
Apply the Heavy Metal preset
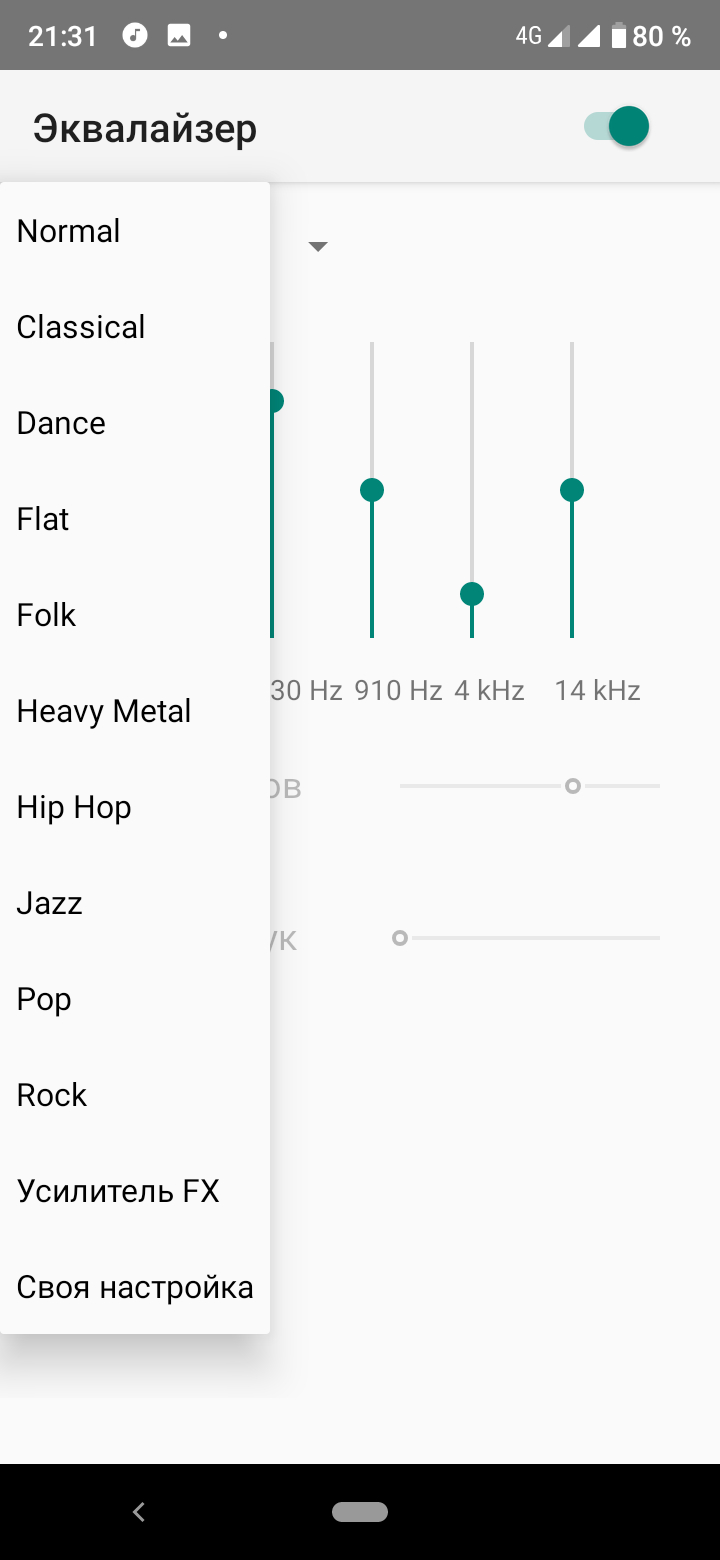click(x=135, y=711)
